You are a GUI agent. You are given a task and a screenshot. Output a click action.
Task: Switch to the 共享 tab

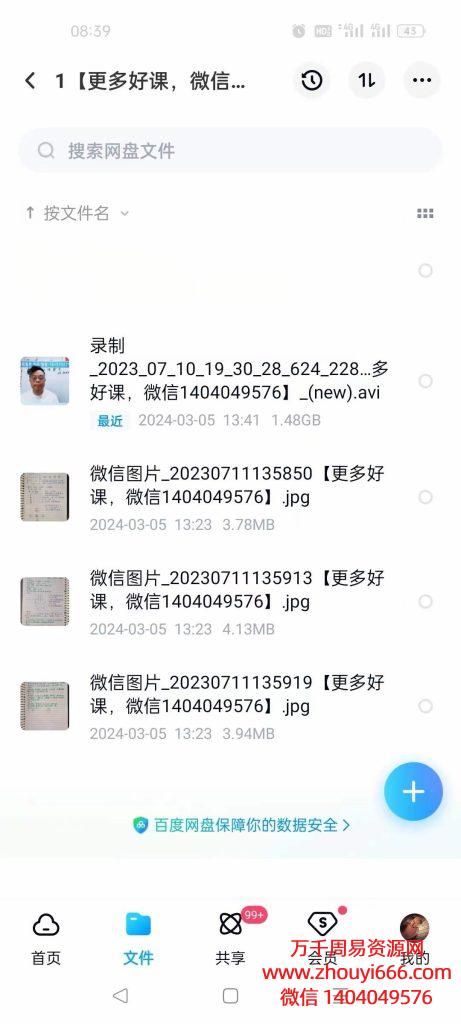click(x=230, y=939)
